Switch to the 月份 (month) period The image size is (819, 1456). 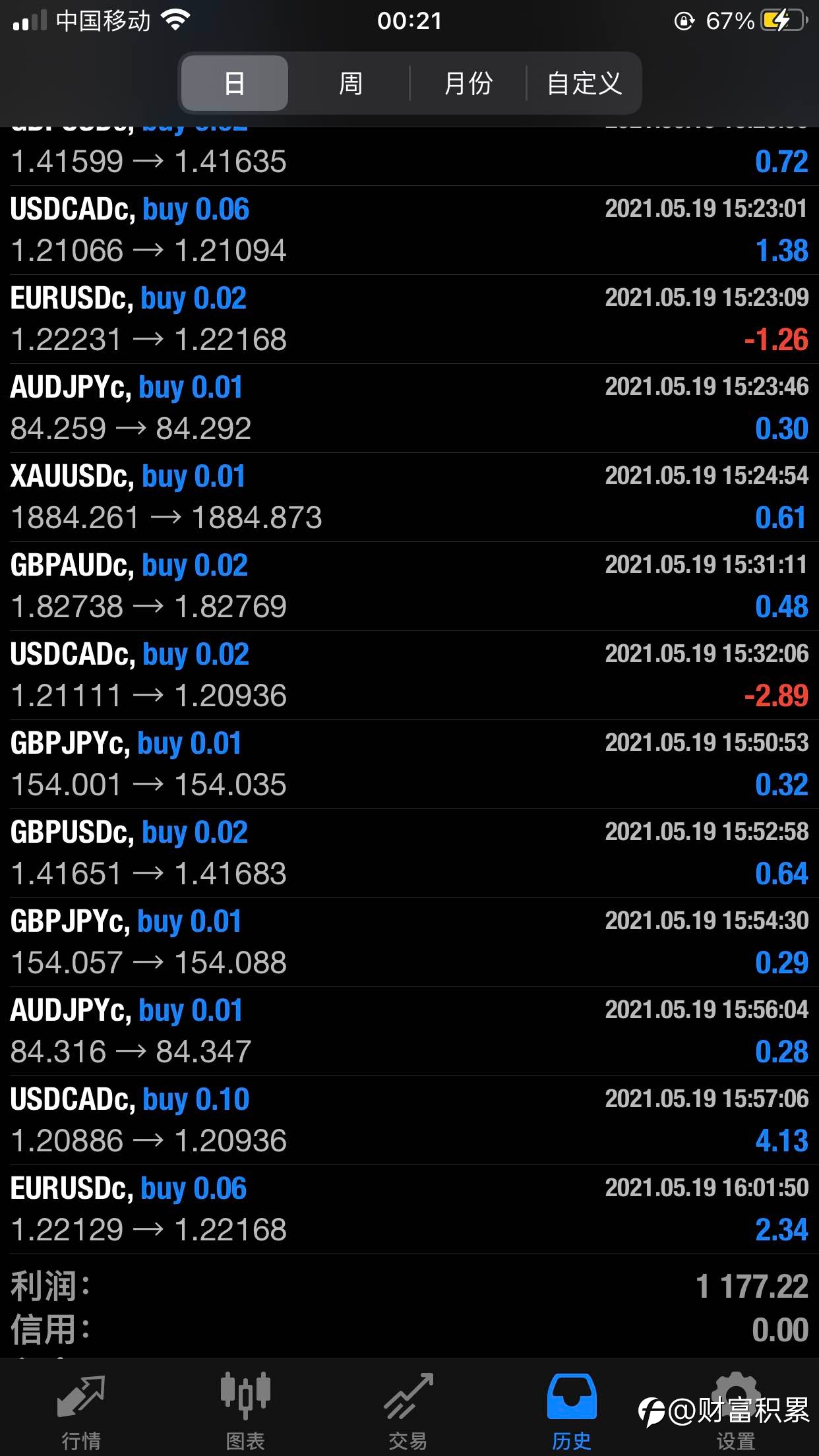coord(468,83)
